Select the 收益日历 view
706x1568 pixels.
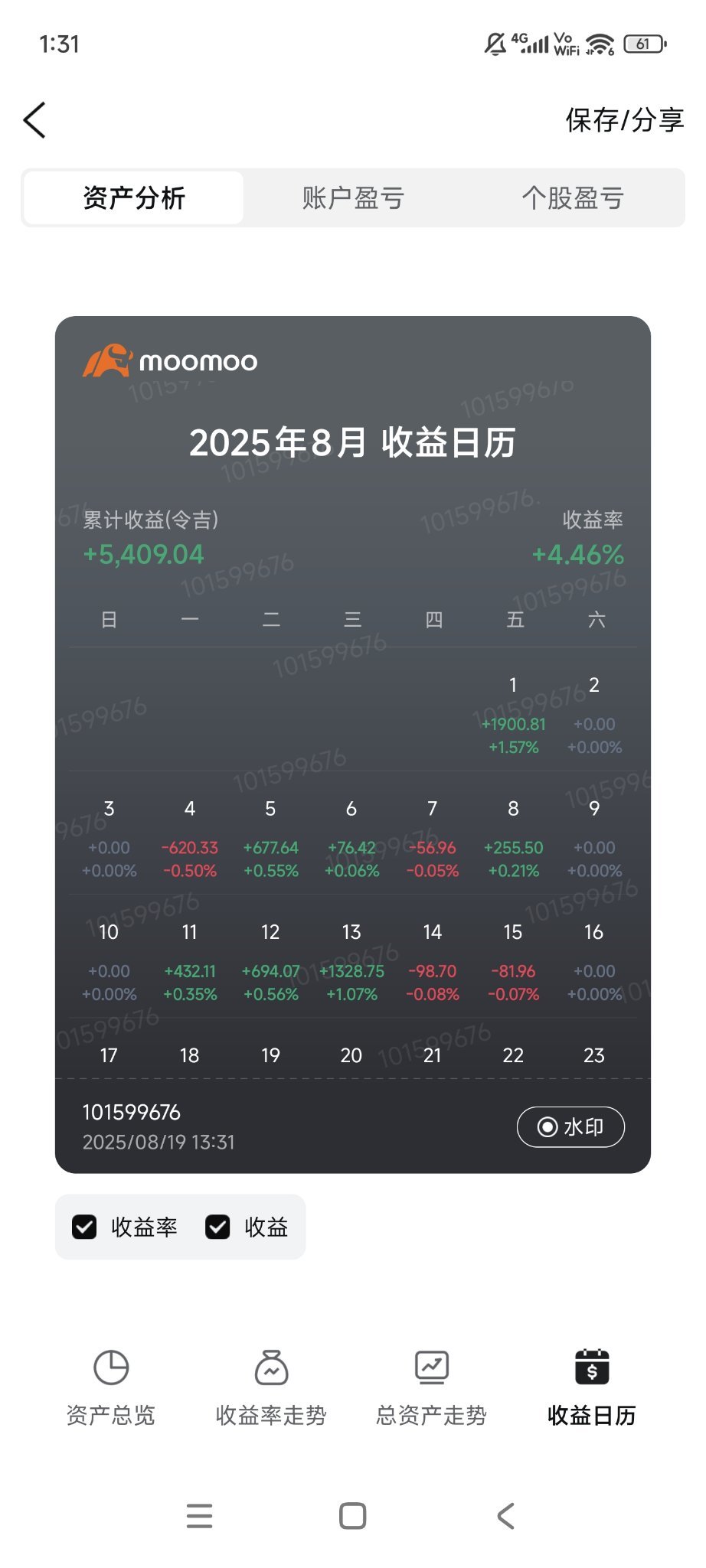coord(592,1388)
